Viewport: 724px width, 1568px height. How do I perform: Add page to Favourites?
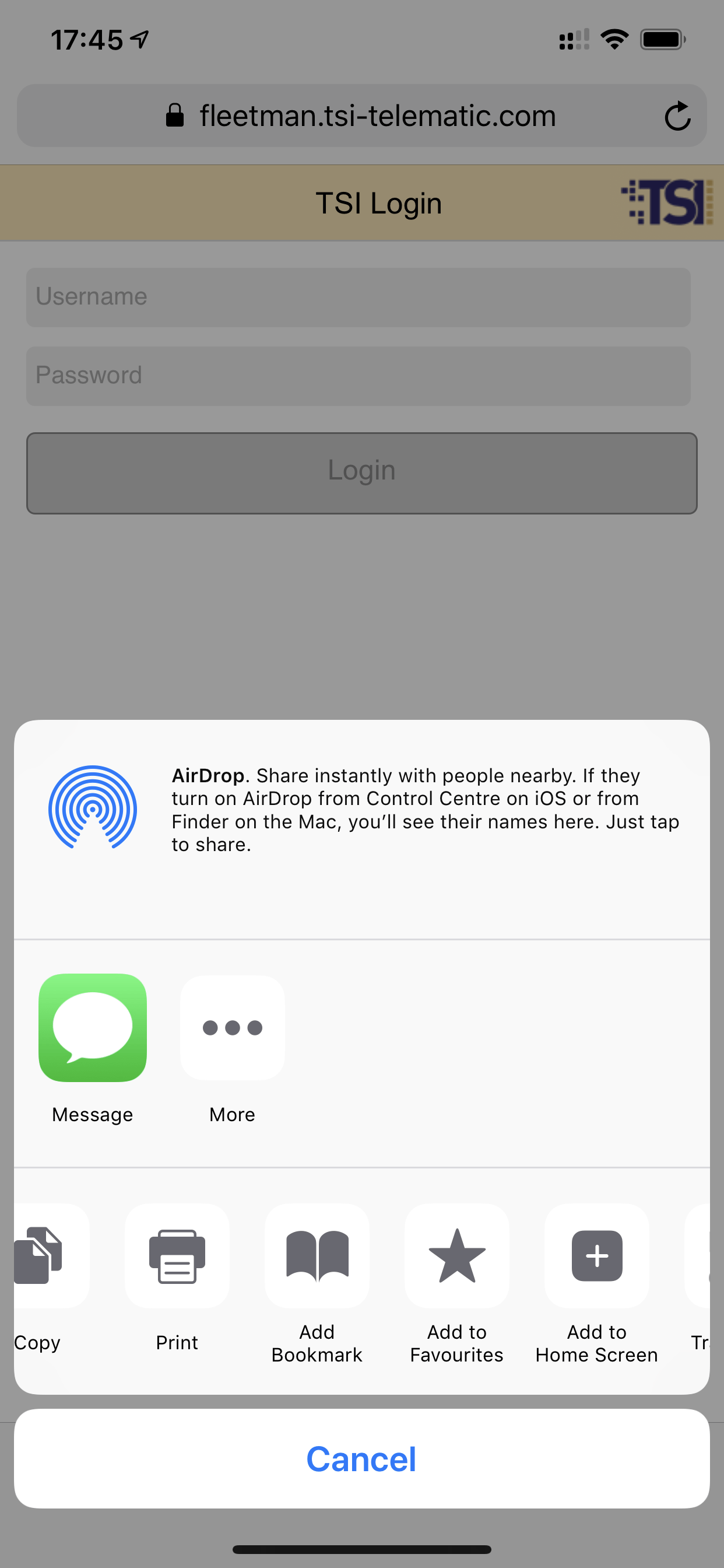click(x=457, y=1255)
